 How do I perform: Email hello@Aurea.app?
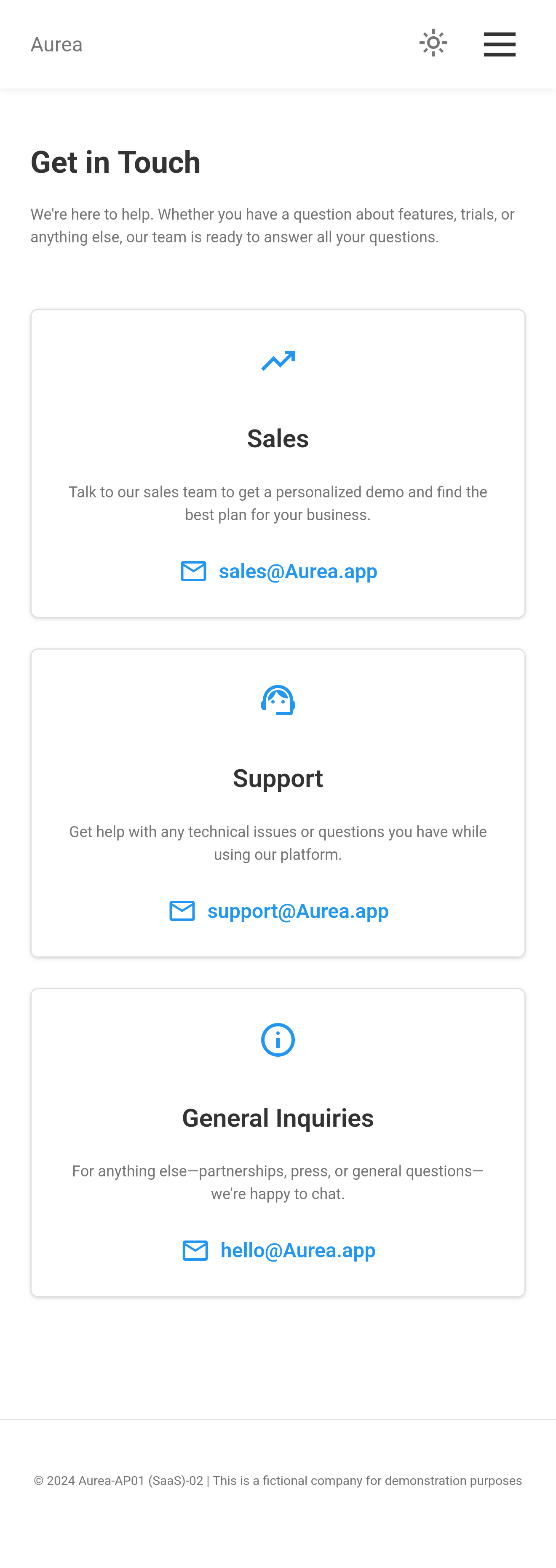297,1250
